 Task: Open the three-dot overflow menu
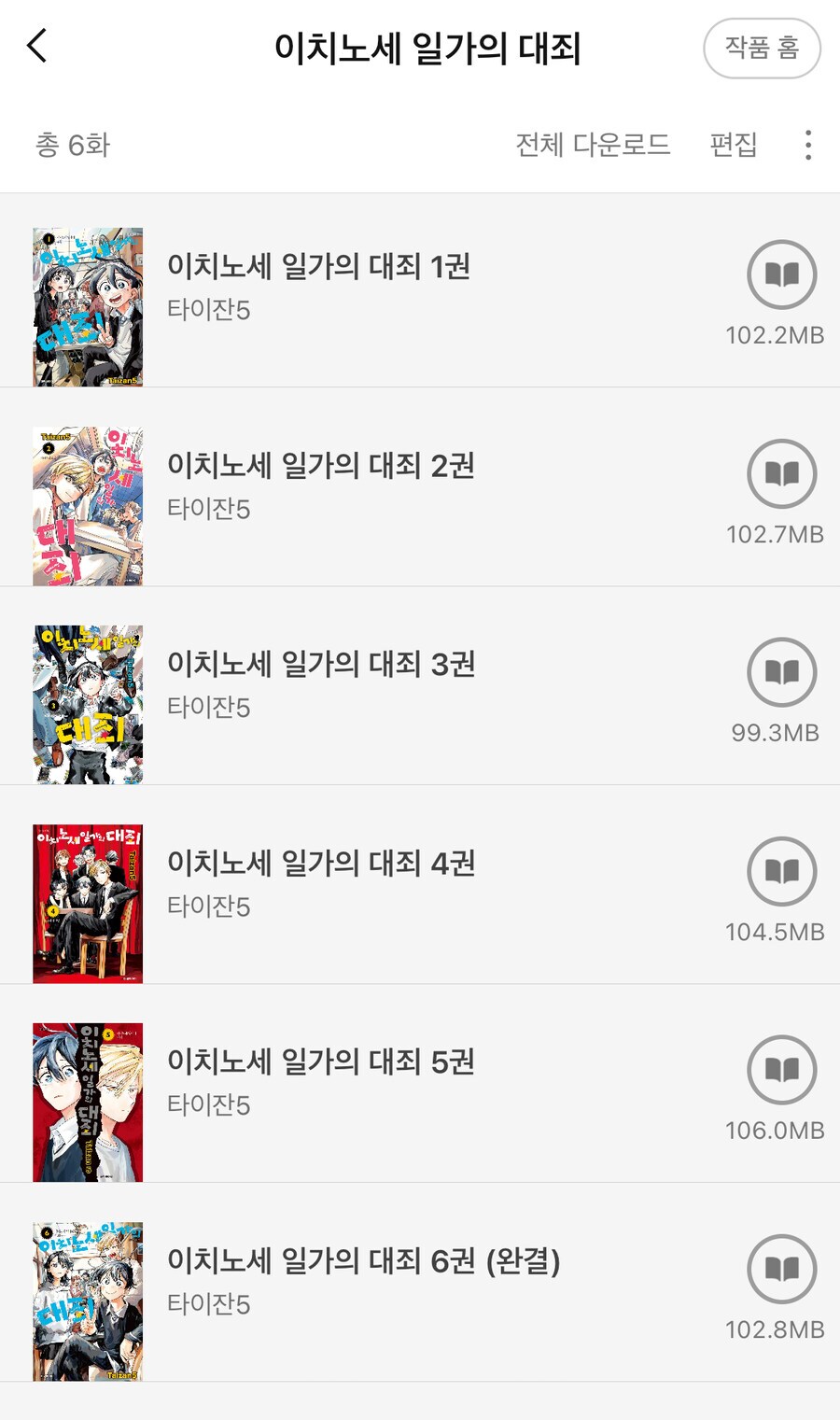[x=808, y=146]
